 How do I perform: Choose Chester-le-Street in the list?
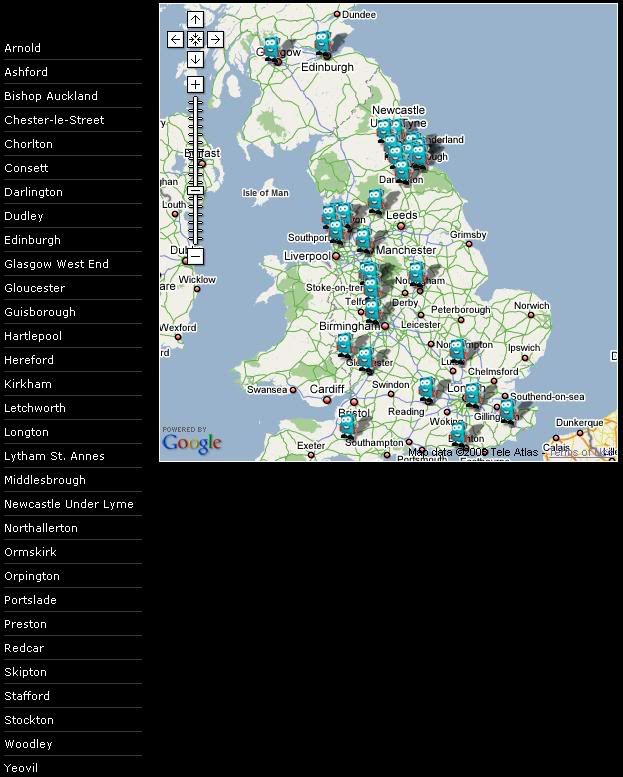(x=54, y=120)
